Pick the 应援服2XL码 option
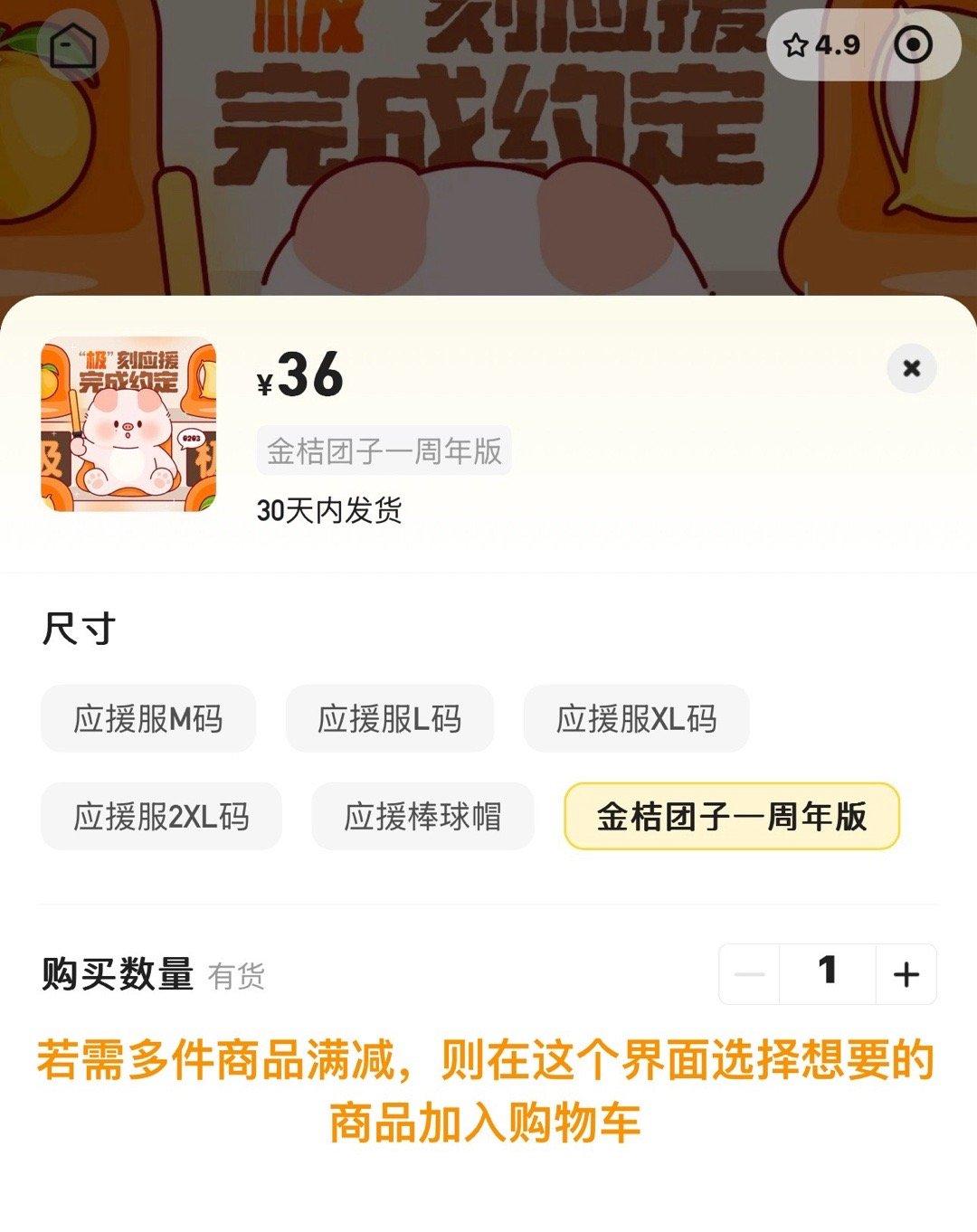The image size is (977, 1232). (161, 817)
